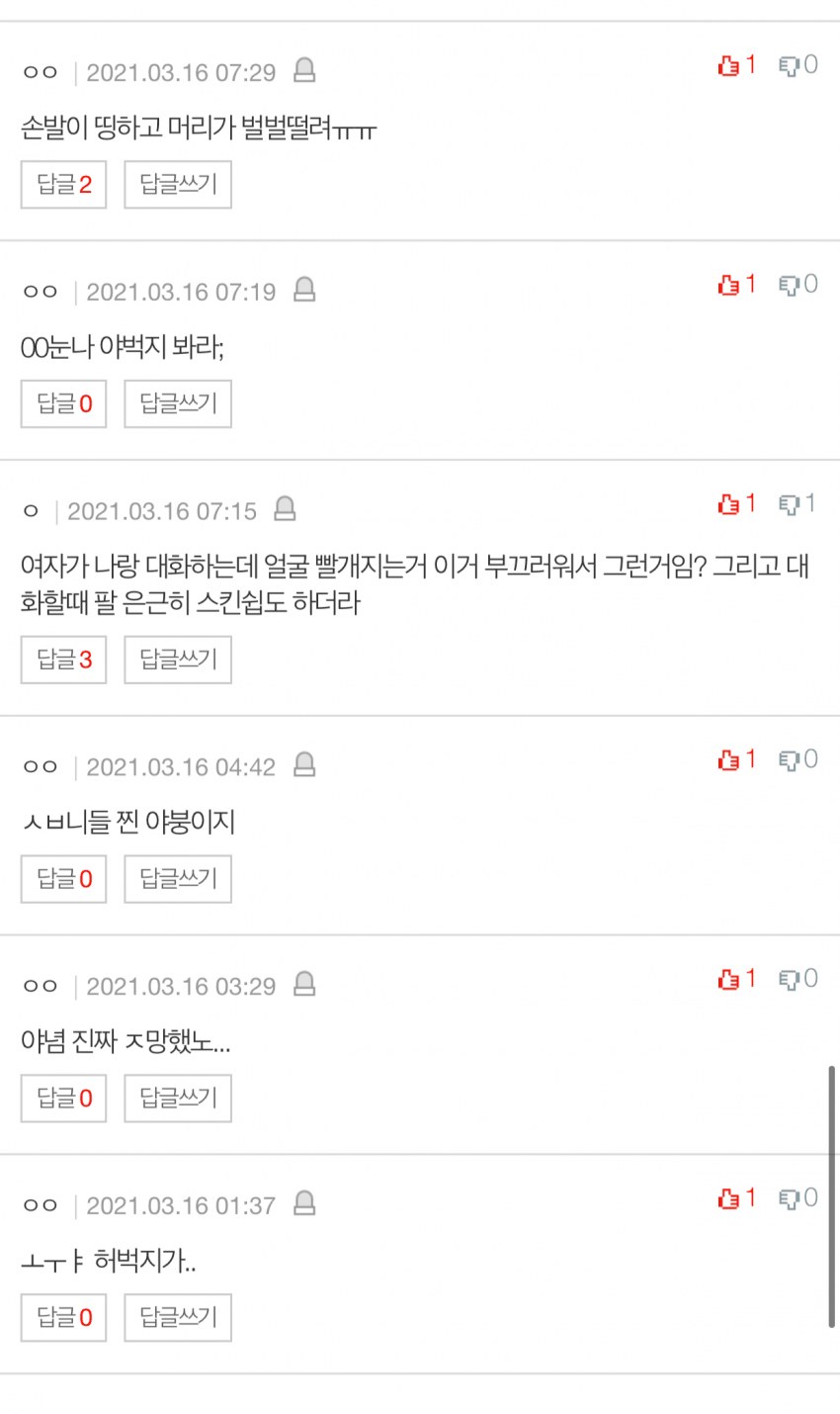This screenshot has width=840, height=1414.
Task: Downvote the comment posted at 03:29
Action: point(798,981)
